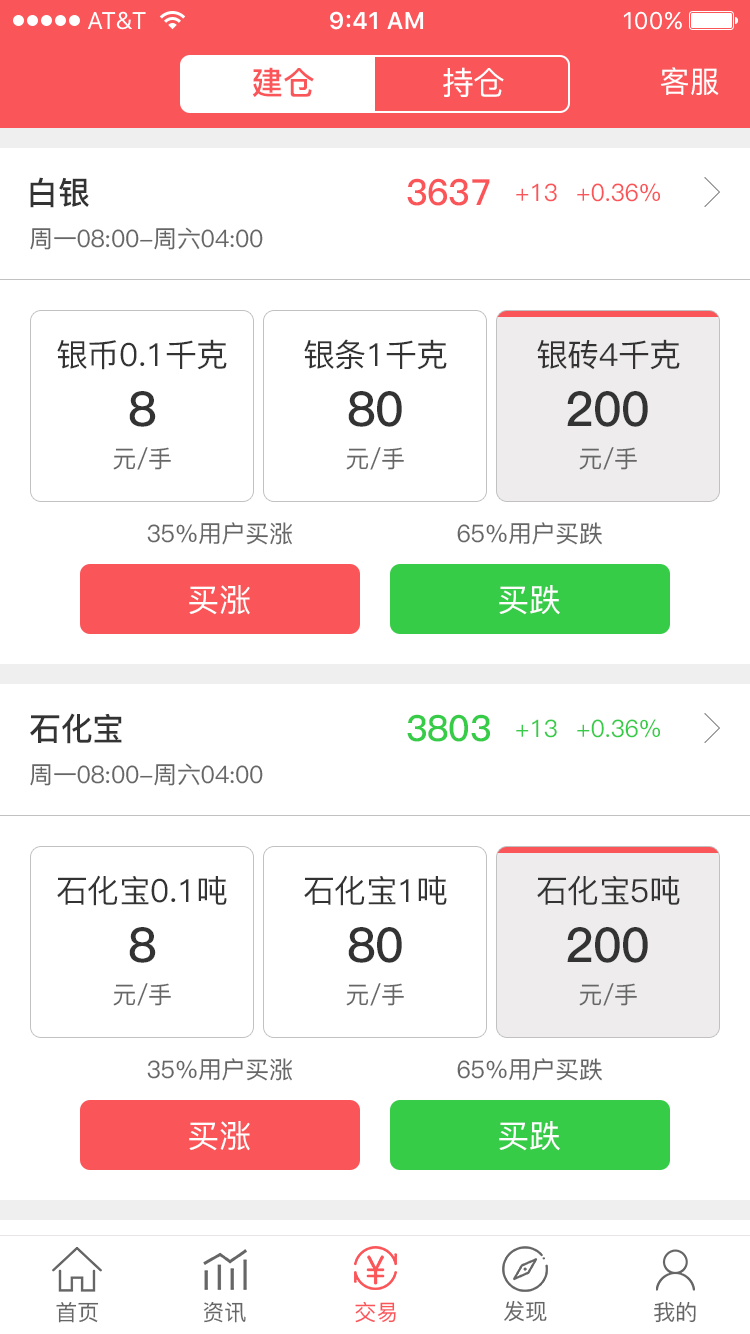Viewport: 750px width, 1334px height.
Task: Tap 买跌 under 石化宝
Action: pyautogui.click(x=530, y=1135)
